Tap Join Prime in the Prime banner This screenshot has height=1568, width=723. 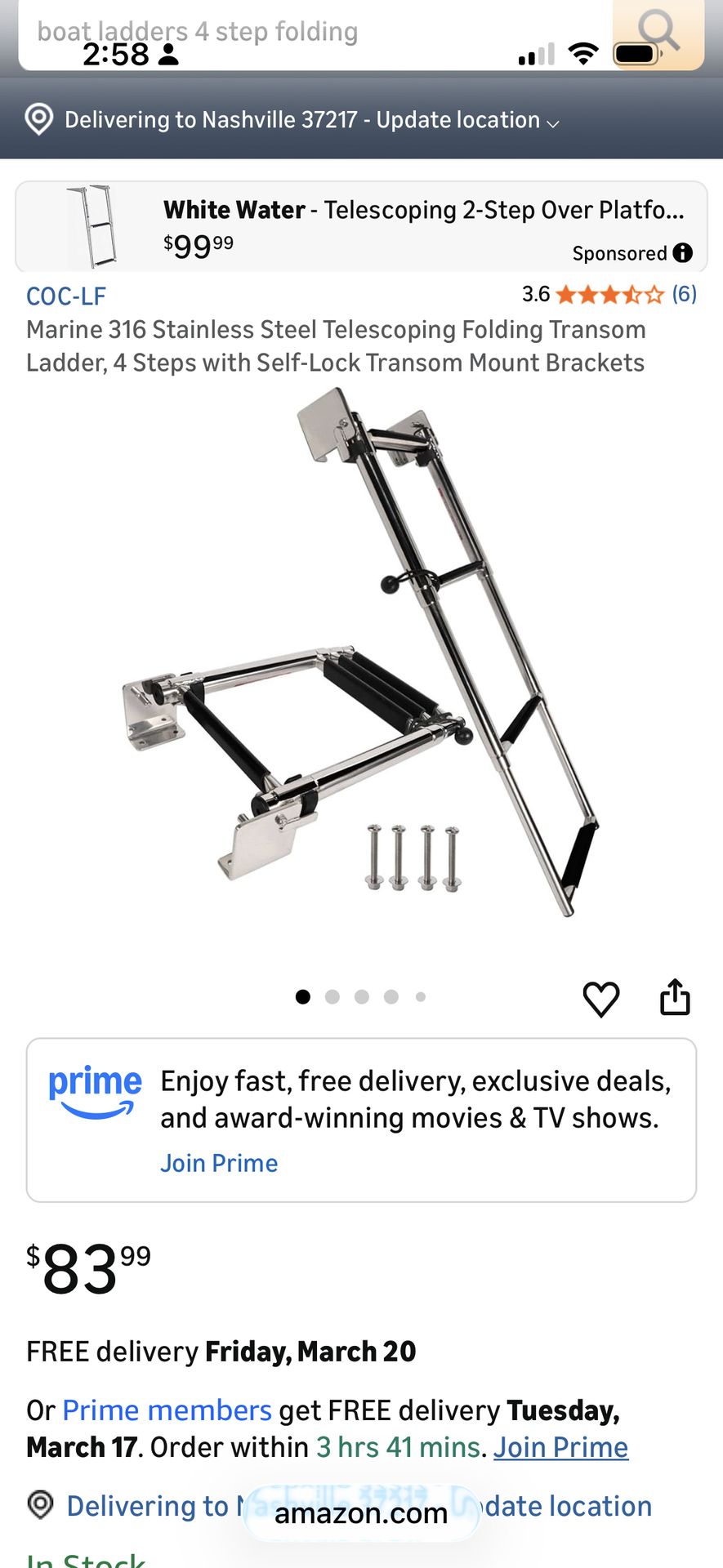click(x=219, y=1163)
